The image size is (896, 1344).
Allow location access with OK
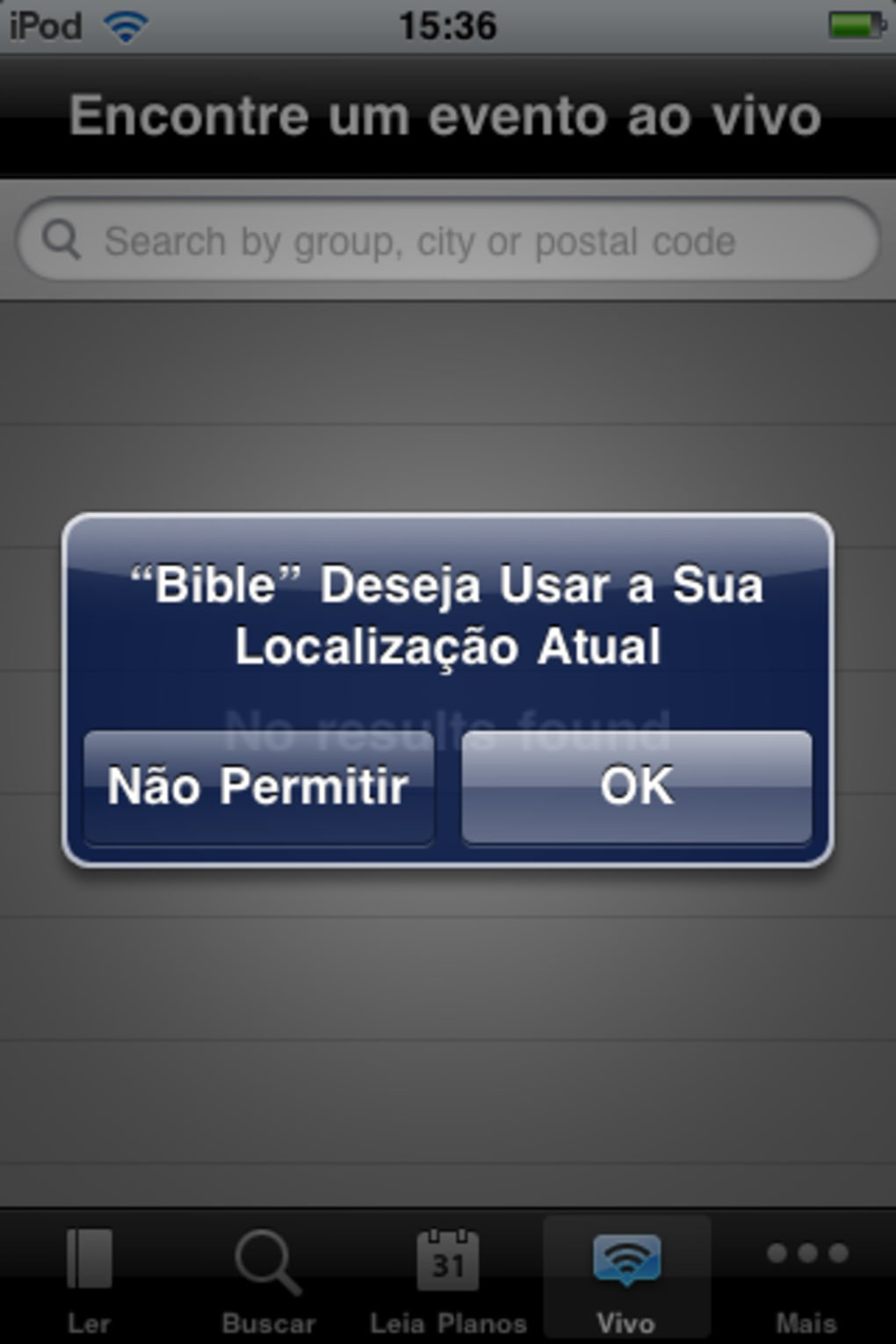tap(636, 786)
